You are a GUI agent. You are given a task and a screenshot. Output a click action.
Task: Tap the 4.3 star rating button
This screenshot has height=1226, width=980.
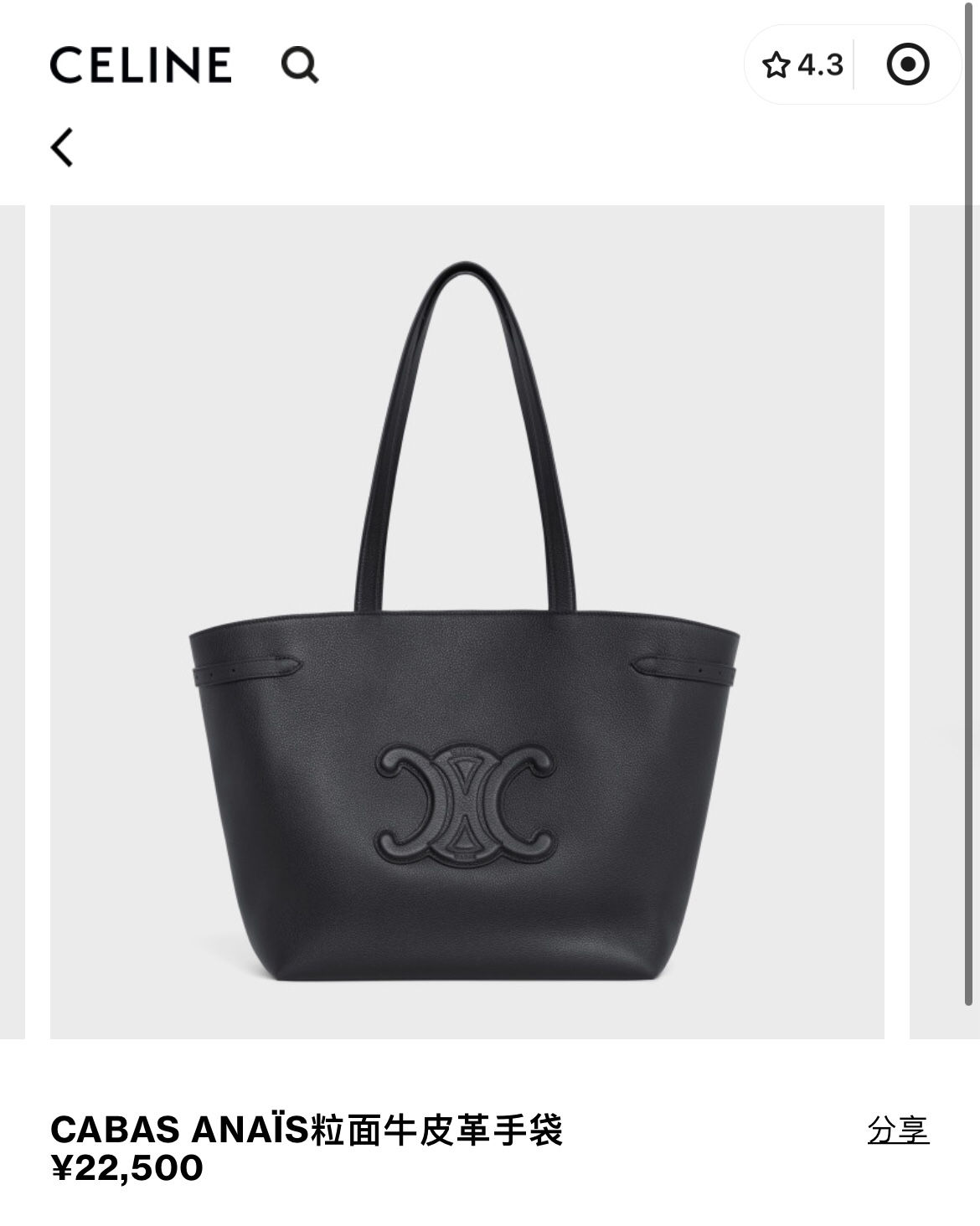click(x=802, y=64)
